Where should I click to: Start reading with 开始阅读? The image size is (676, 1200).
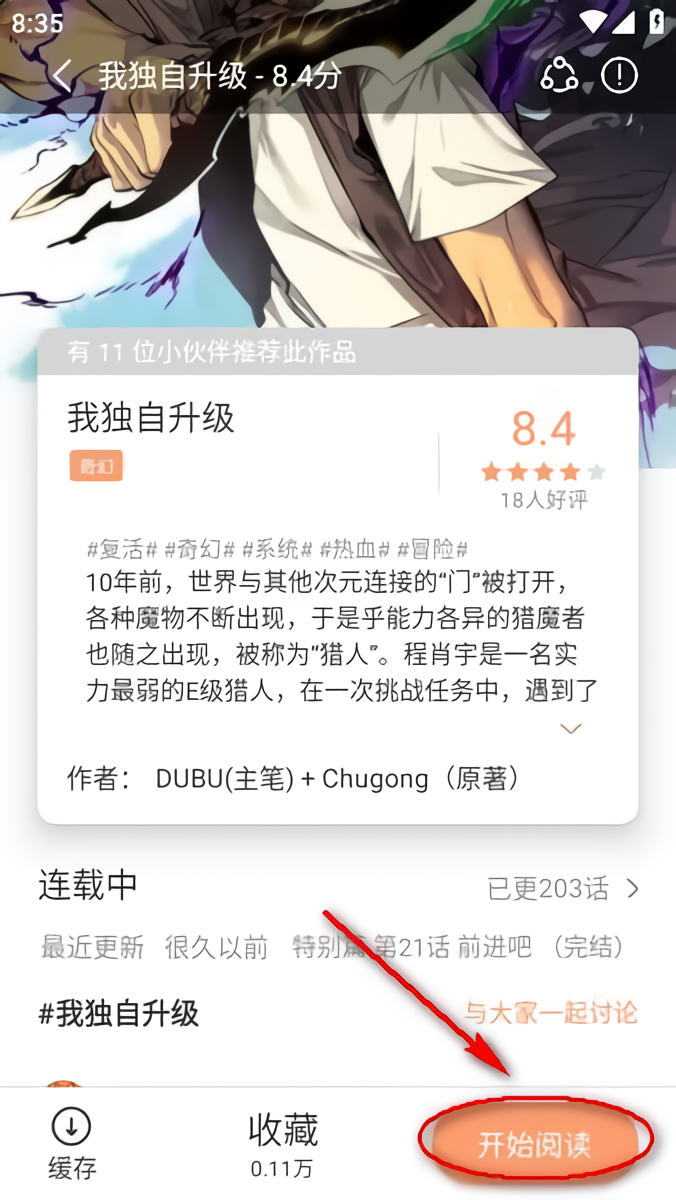[x=535, y=1144]
